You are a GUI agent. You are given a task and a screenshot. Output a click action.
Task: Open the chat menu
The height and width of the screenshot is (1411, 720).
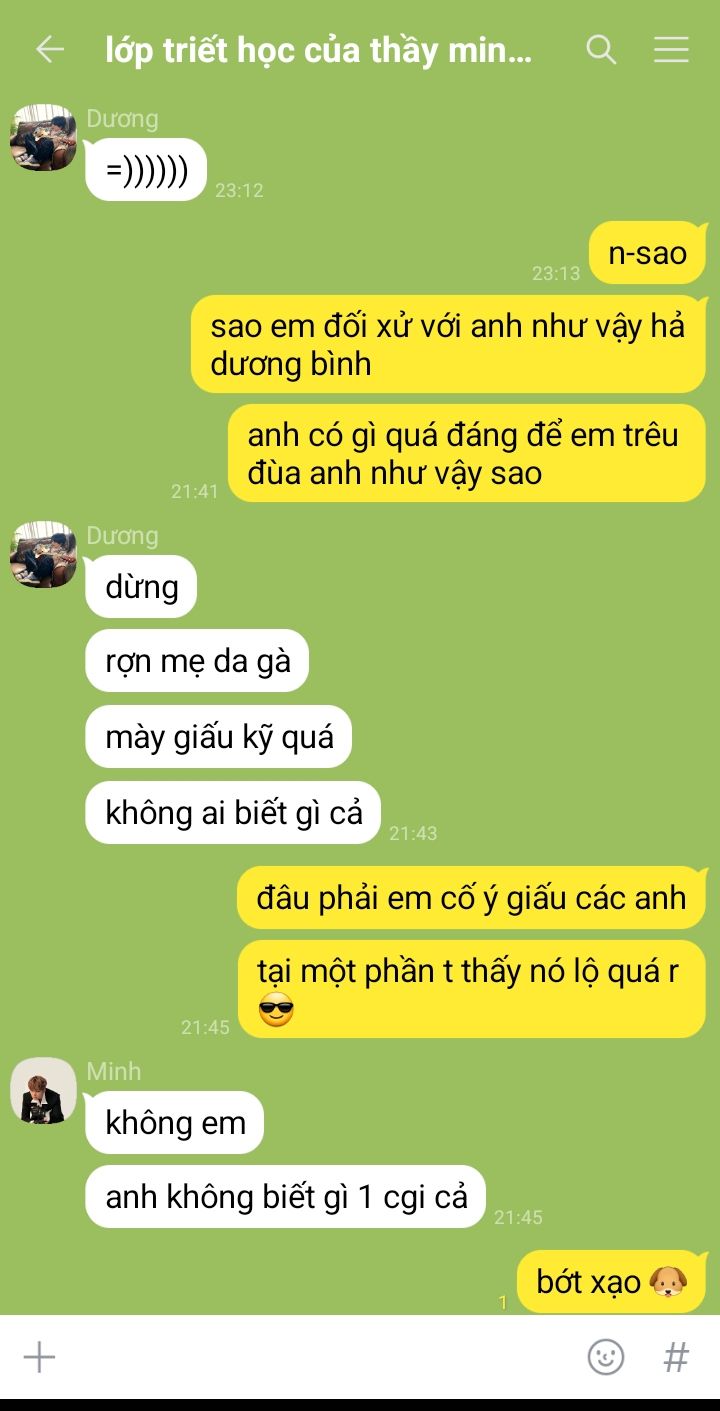click(x=671, y=50)
